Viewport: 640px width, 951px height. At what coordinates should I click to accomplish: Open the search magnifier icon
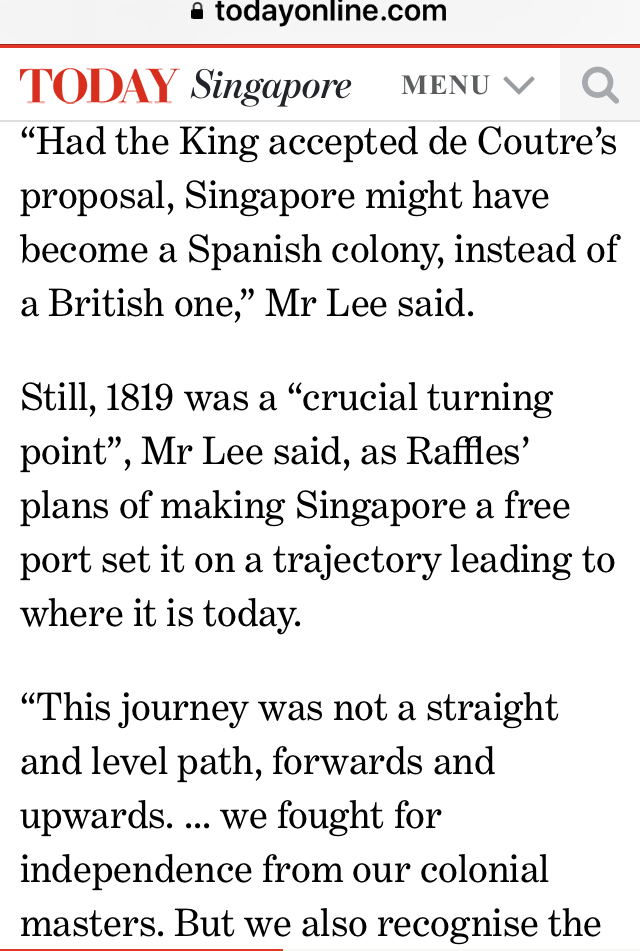tap(600, 85)
